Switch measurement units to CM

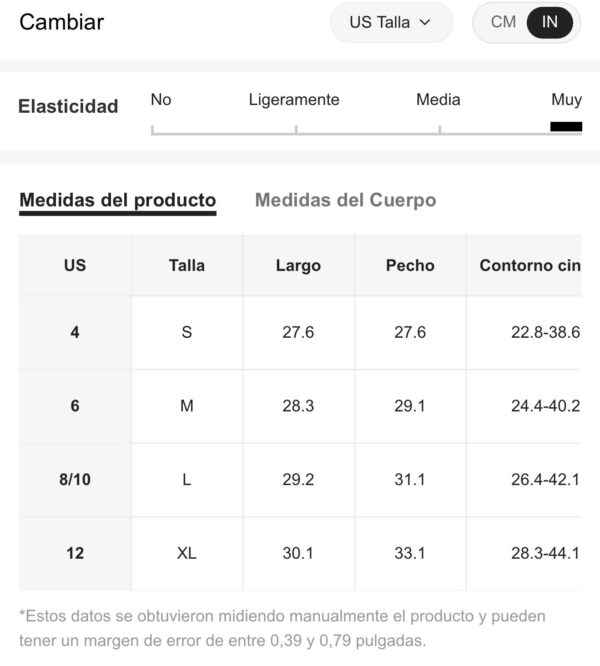pos(503,22)
